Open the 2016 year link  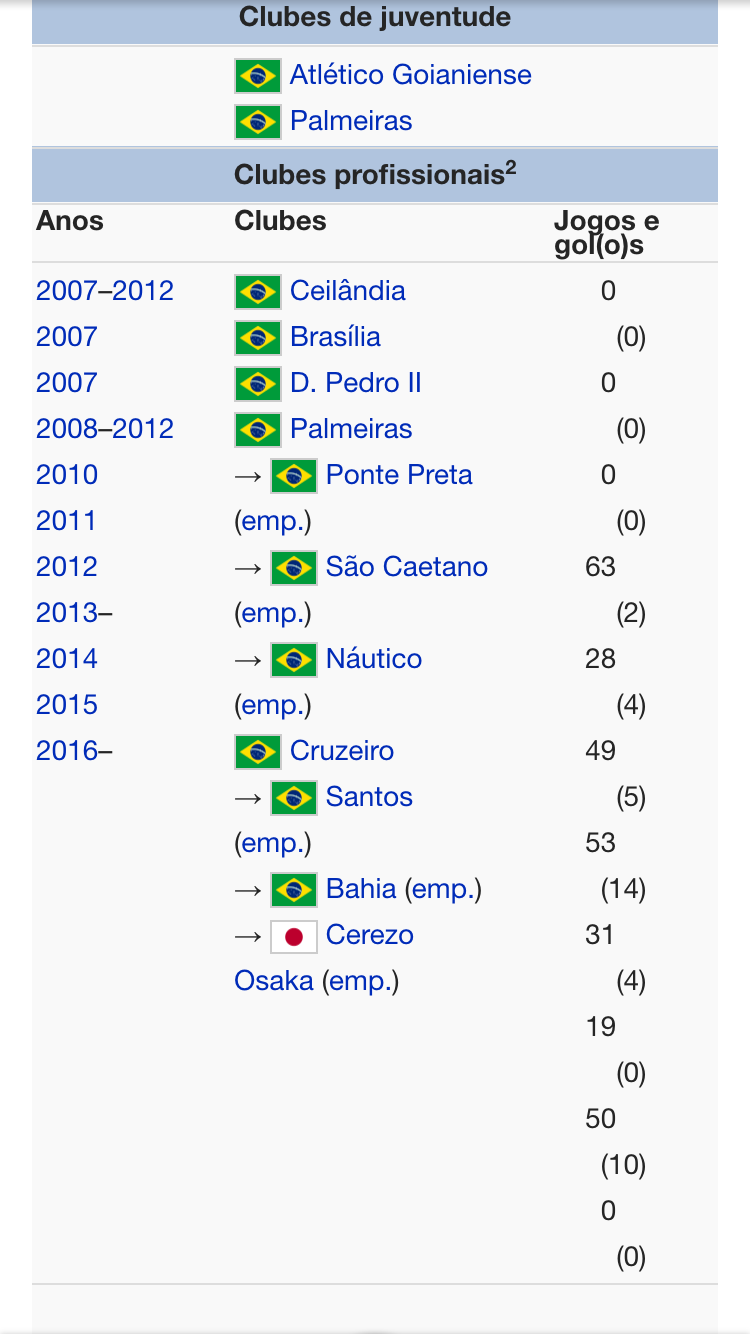pyautogui.click(x=67, y=751)
